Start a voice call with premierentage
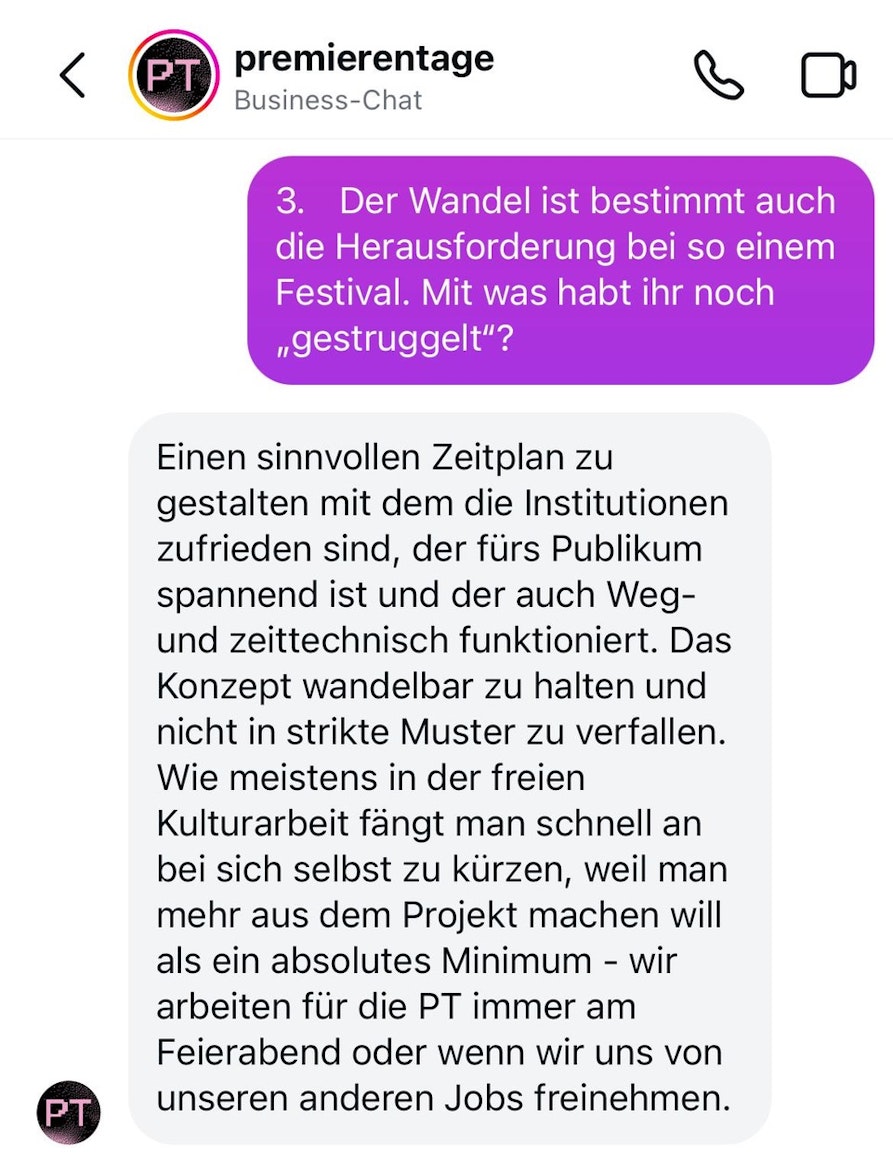The height and width of the screenshot is (1160, 893). point(718,76)
